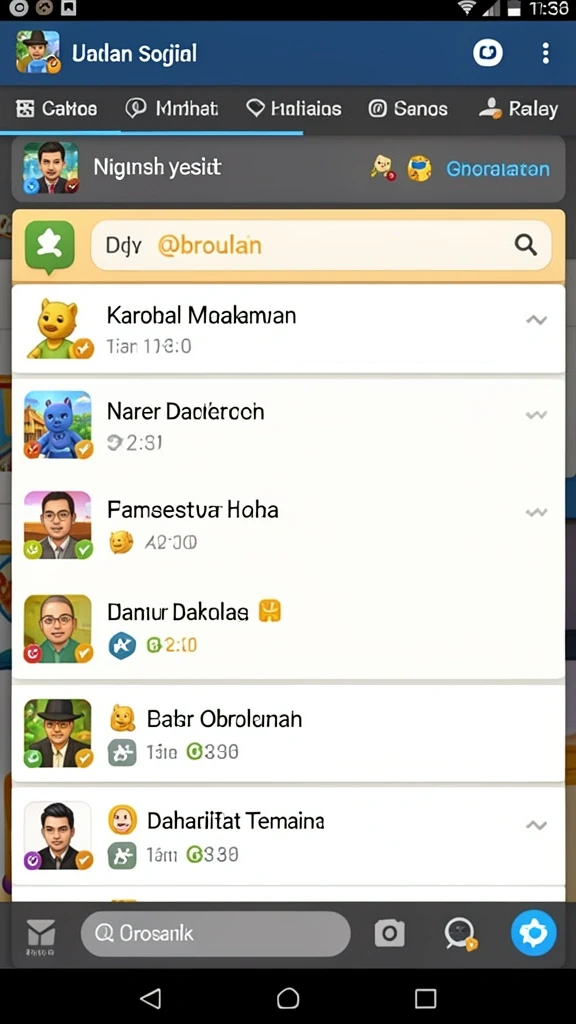This screenshot has height=1024, width=576.
Task: Open the Babr Obrolanah conversation
Action: click(x=288, y=733)
